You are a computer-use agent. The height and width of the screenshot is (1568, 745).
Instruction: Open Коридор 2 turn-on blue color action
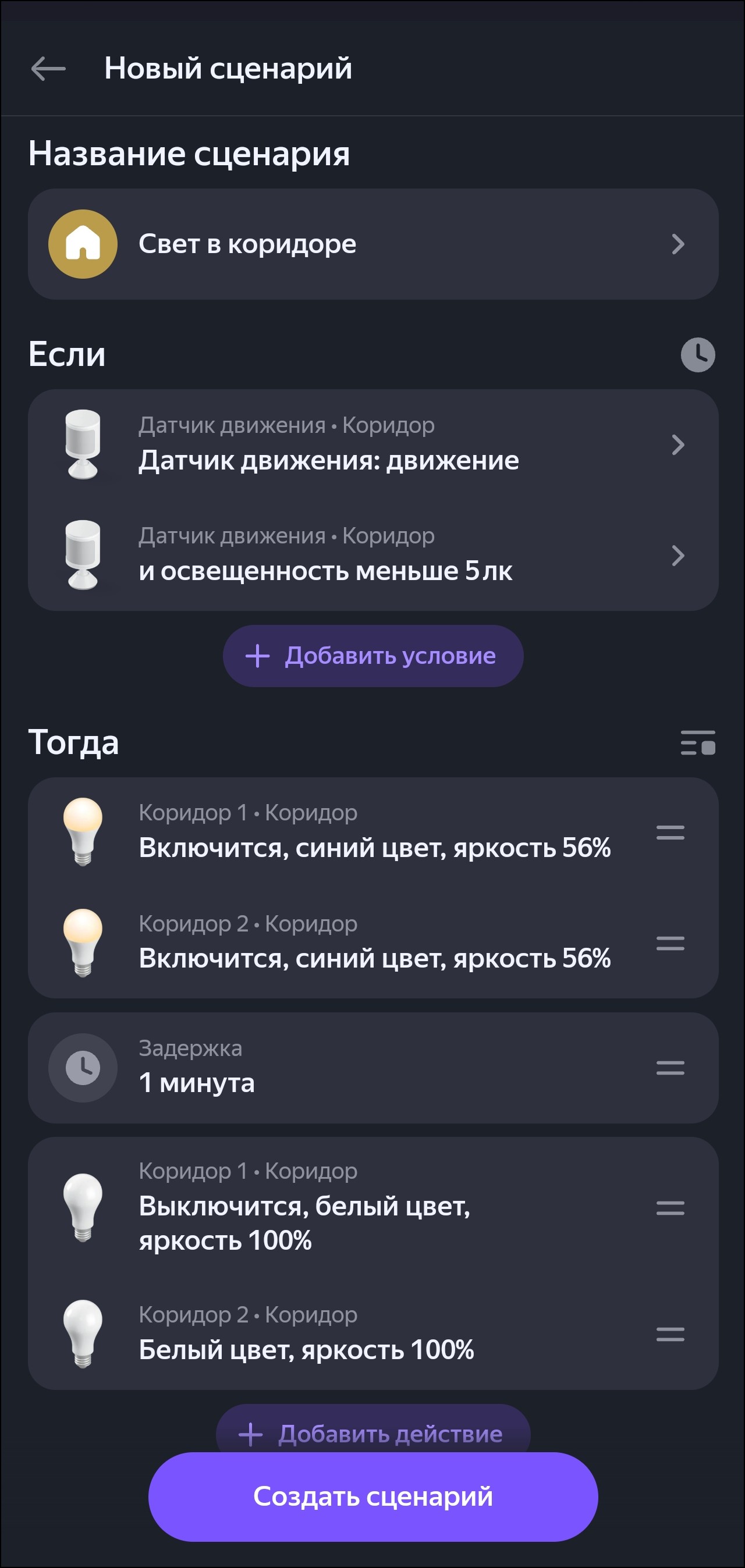[x=373, y=943]
